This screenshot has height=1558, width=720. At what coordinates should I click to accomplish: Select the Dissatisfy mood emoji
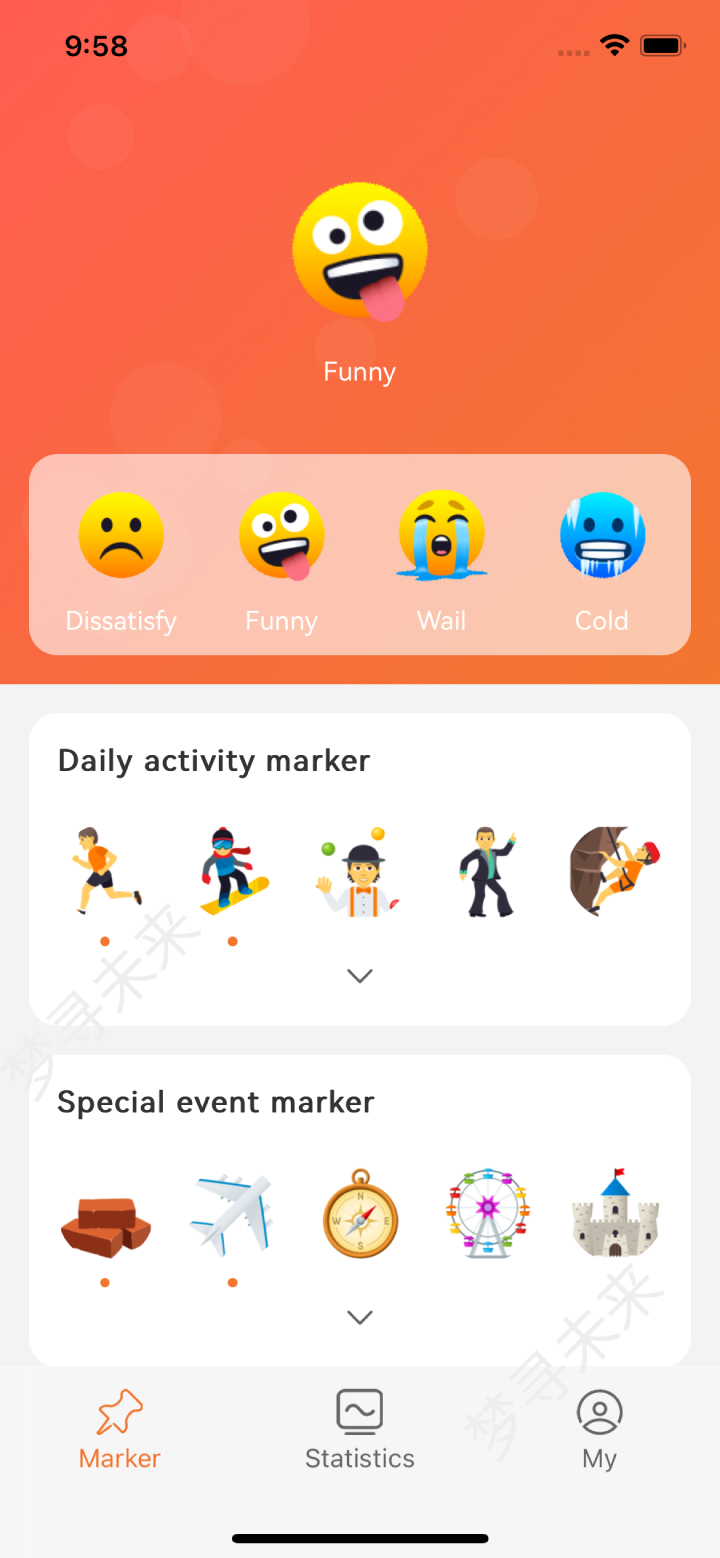click(121, 537)
